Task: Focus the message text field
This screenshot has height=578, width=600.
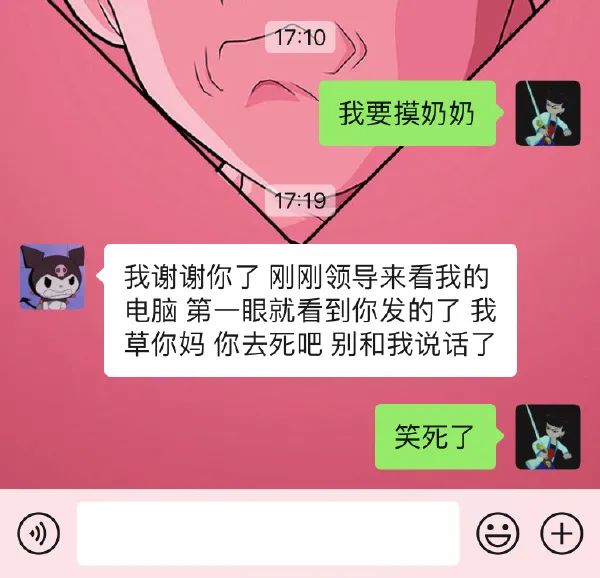Action: [x=267, y=534]
